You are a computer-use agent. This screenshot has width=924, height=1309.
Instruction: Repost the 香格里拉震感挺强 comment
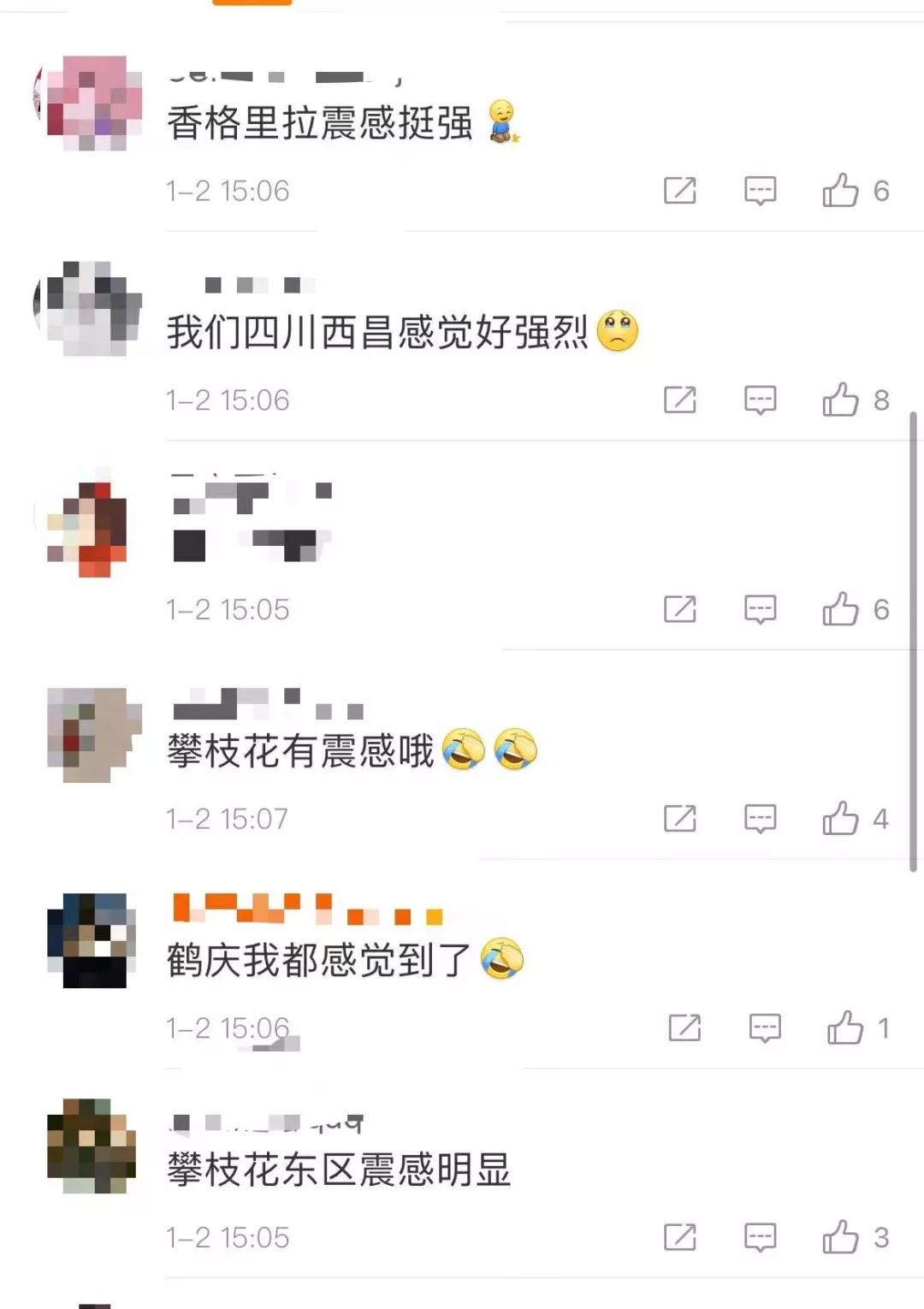click(680, 190)
